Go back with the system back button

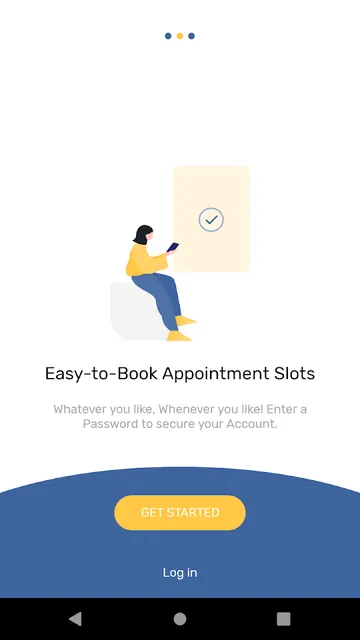pos(76,619)
